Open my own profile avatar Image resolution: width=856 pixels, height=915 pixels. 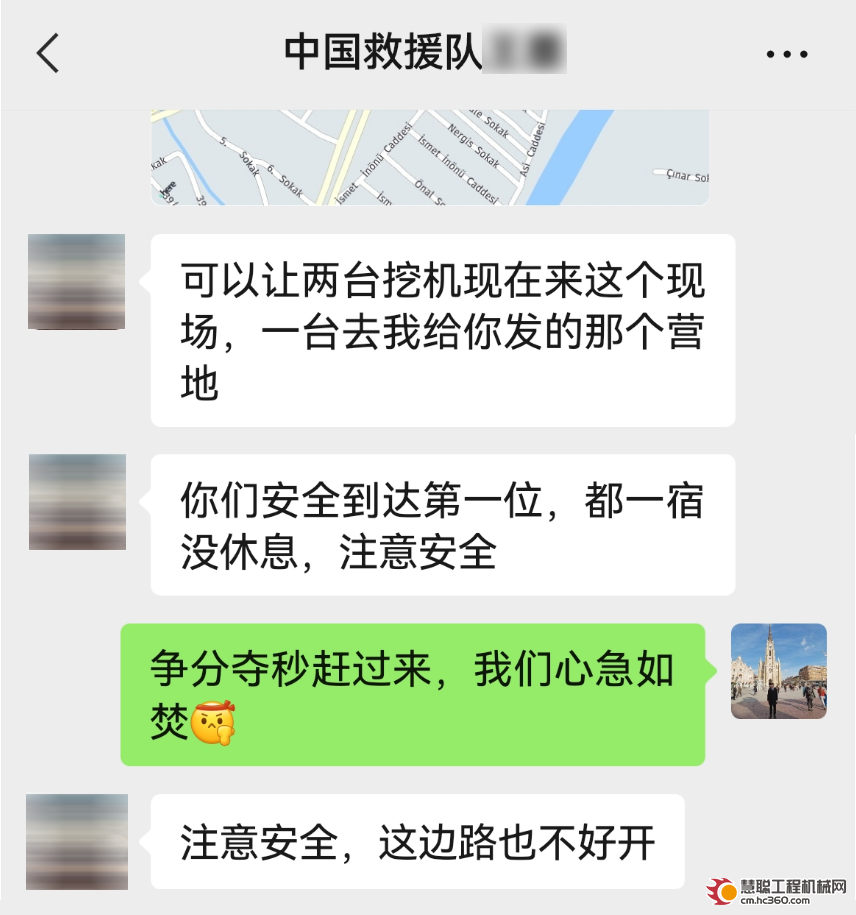(x=778, y=671)
